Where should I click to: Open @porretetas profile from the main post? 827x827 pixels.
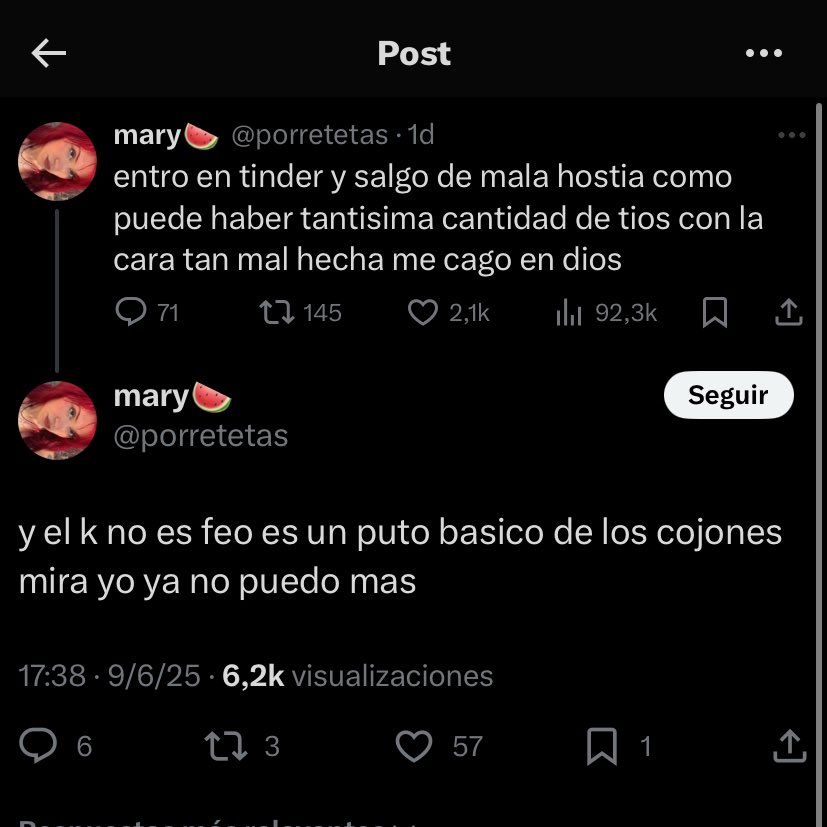point(201,436)
